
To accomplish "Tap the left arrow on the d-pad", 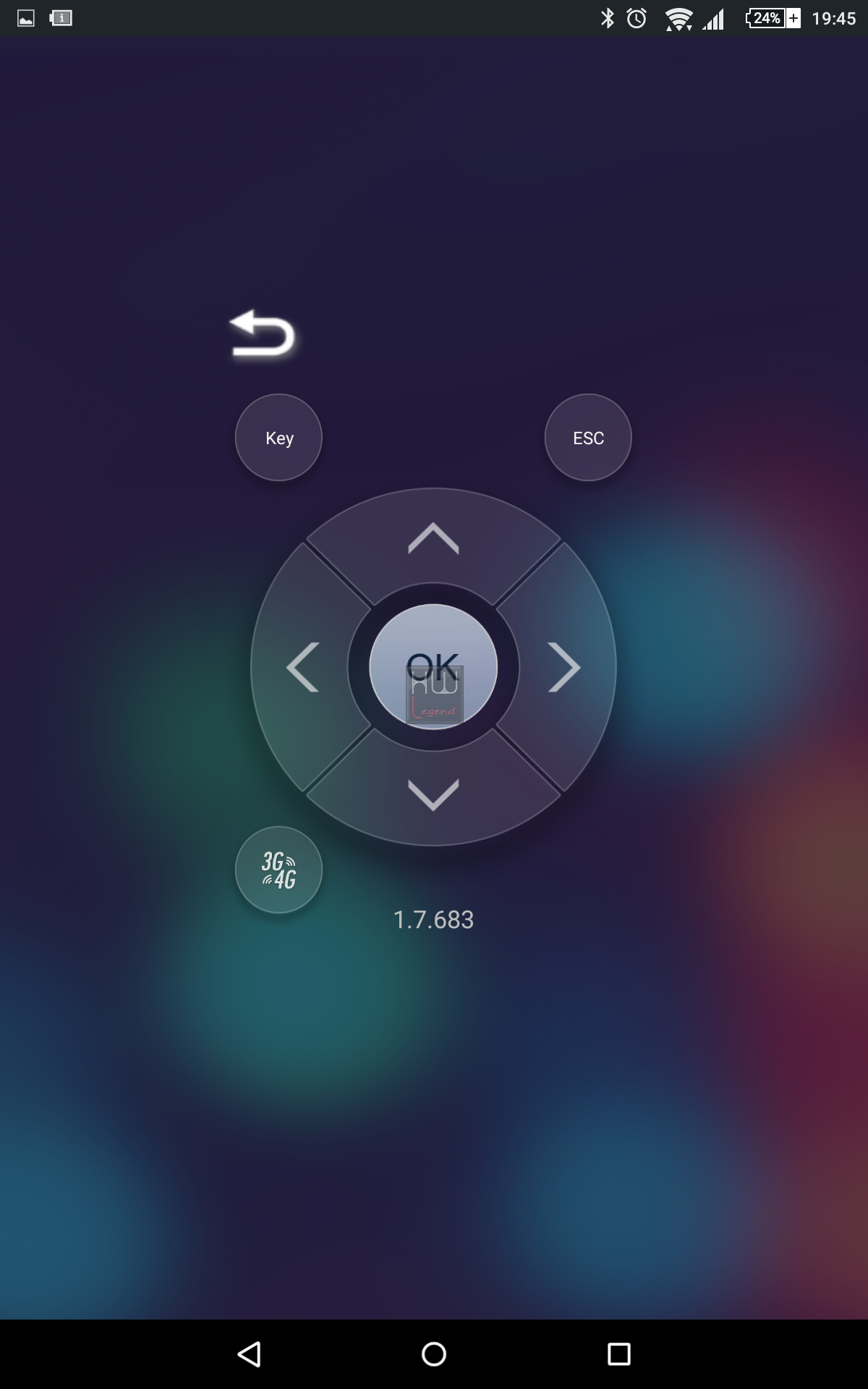I will (302, 667).
